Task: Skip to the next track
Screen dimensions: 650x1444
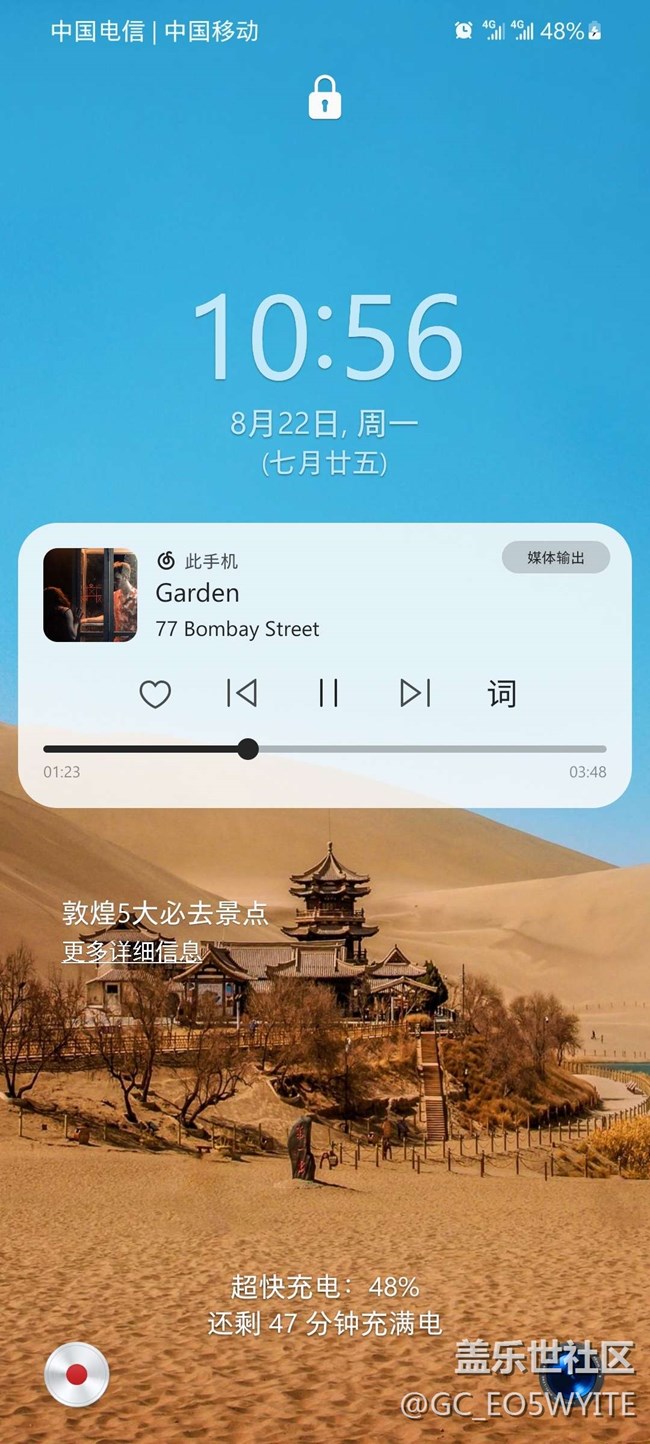Action: (415, 693)
